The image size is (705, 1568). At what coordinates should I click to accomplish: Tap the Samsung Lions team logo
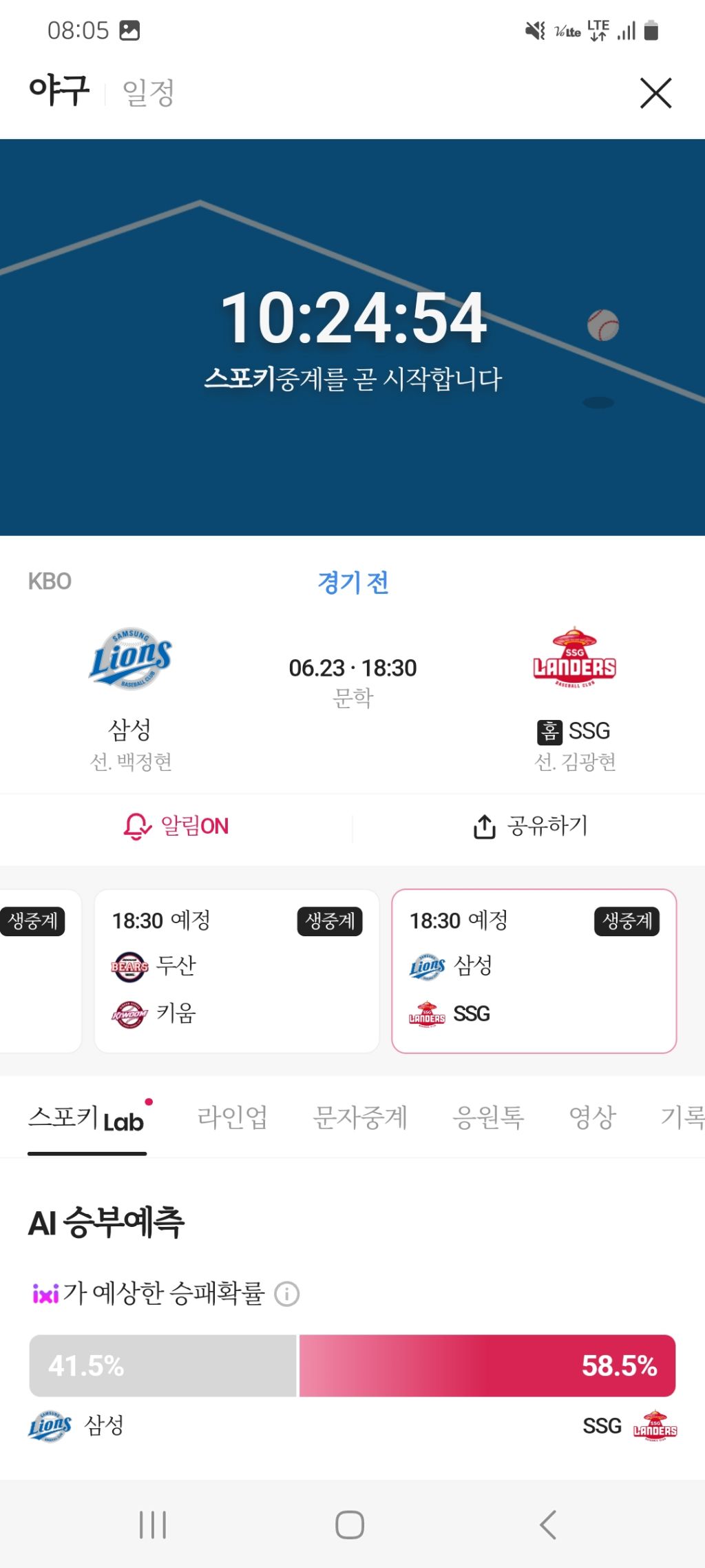pos(131,659)
